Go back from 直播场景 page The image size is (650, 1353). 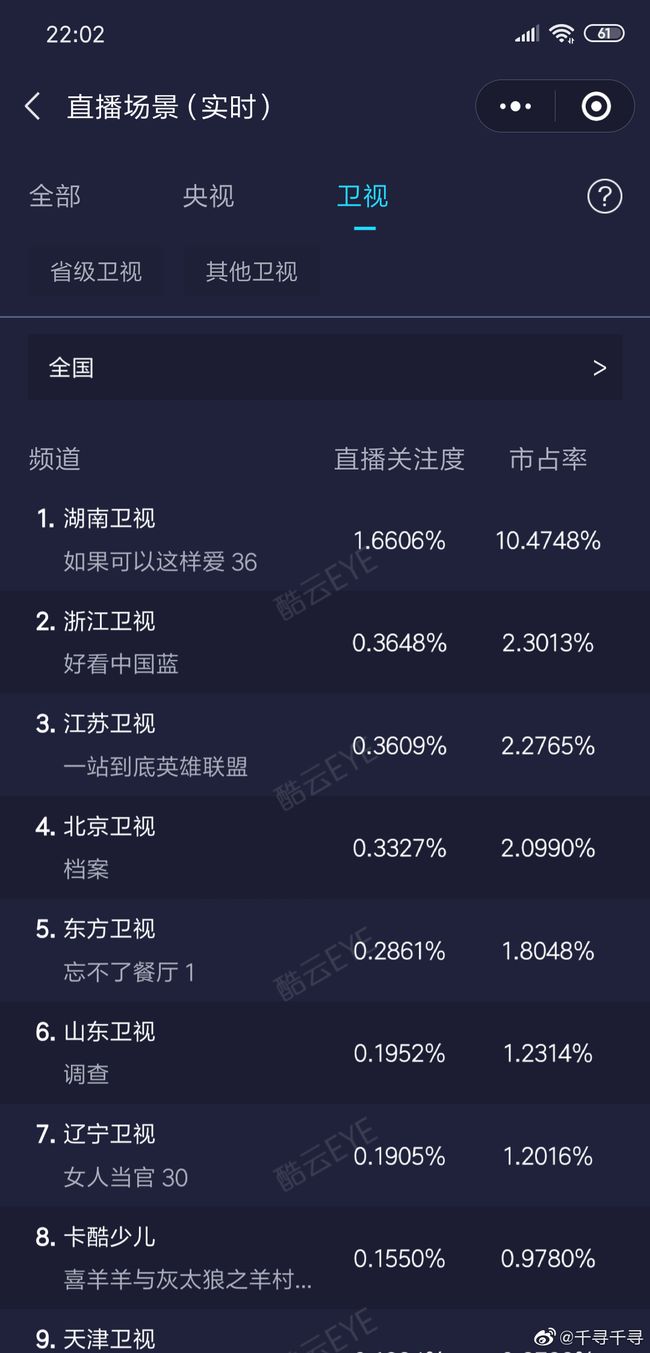click(33, 107)
